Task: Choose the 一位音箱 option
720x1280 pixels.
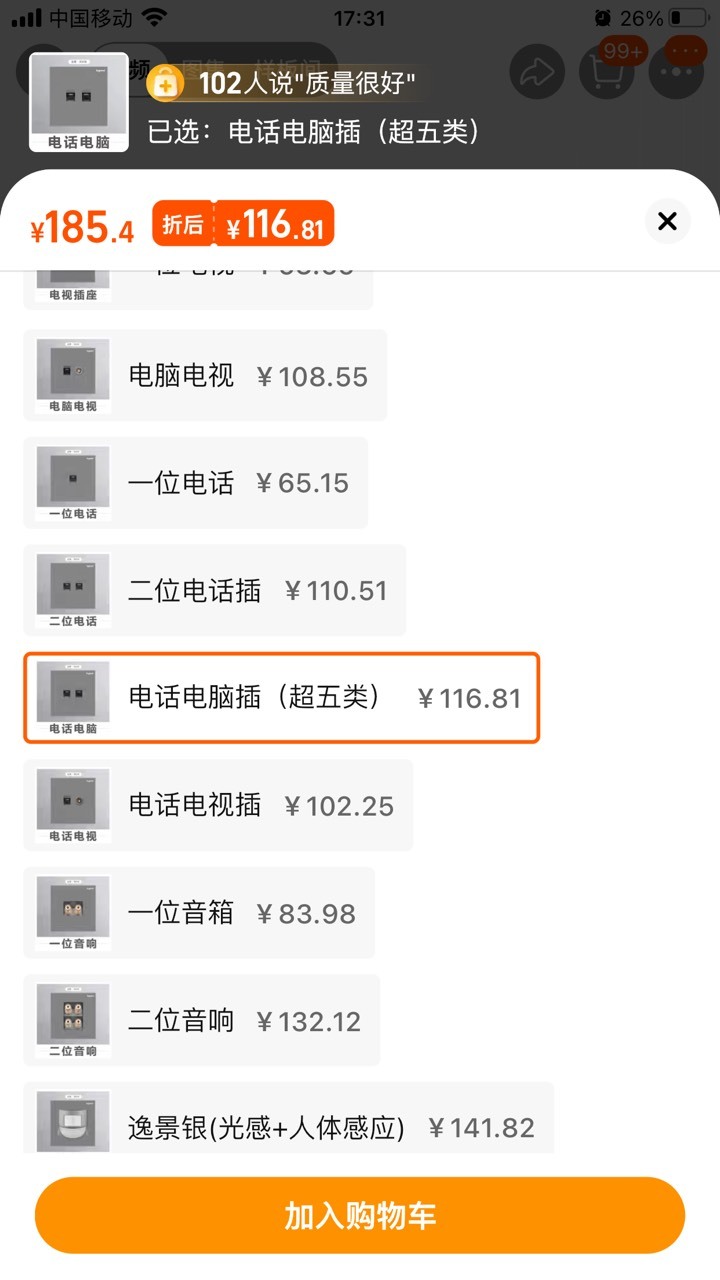Action: point(199,913)
